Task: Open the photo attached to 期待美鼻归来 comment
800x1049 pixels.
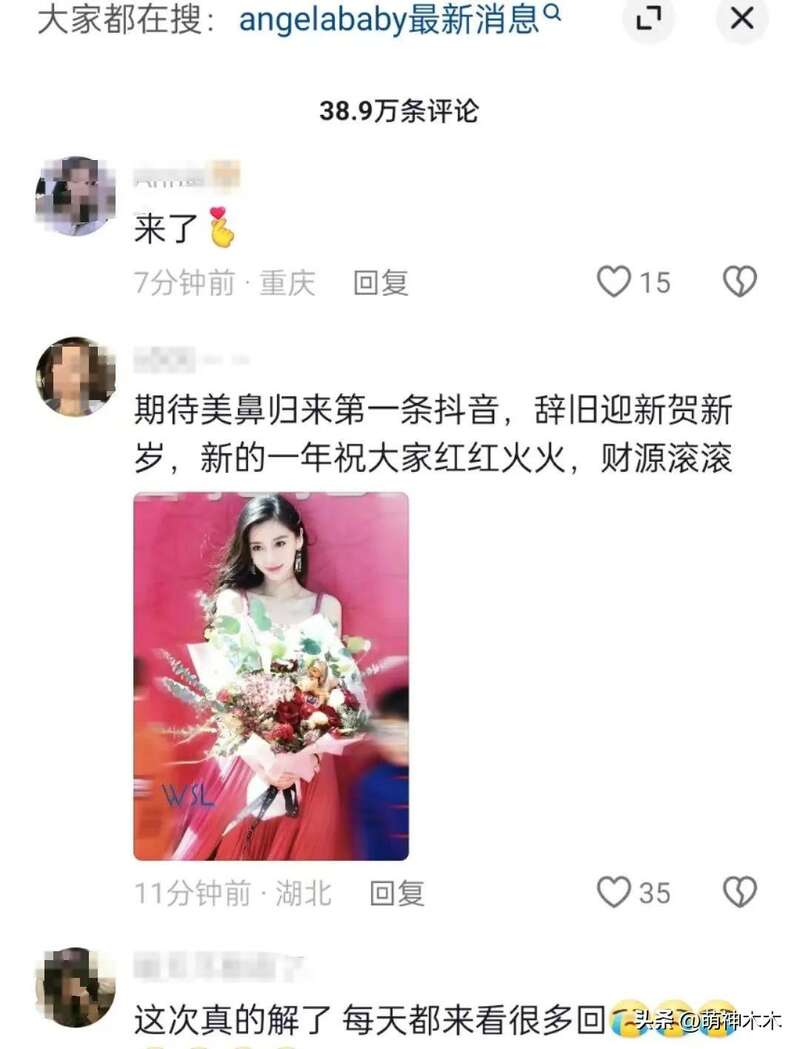Action: (x=271, y=676)
